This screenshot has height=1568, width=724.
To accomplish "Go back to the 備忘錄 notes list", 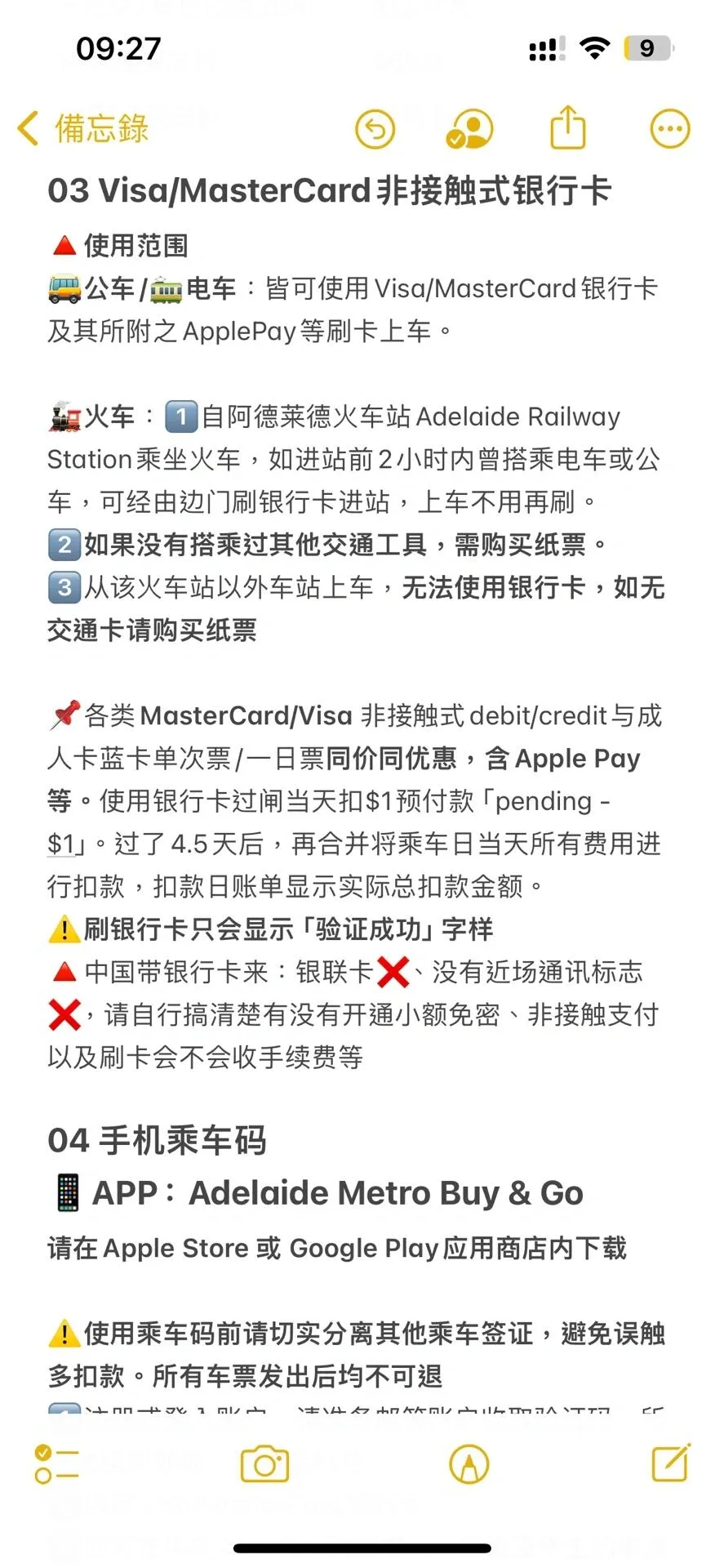I will 82,129.
